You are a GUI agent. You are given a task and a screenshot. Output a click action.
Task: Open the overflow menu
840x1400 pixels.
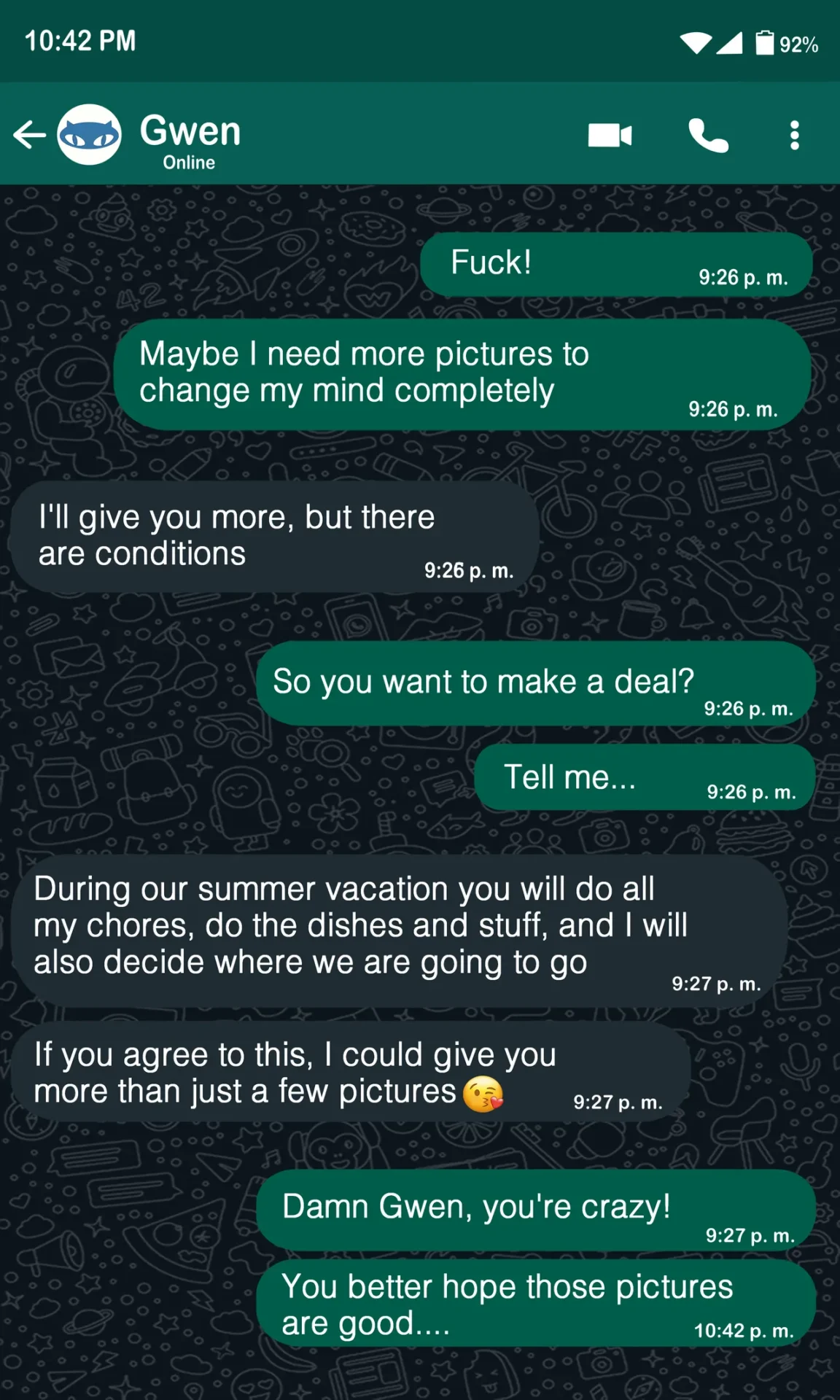click(x=794, y=135)
